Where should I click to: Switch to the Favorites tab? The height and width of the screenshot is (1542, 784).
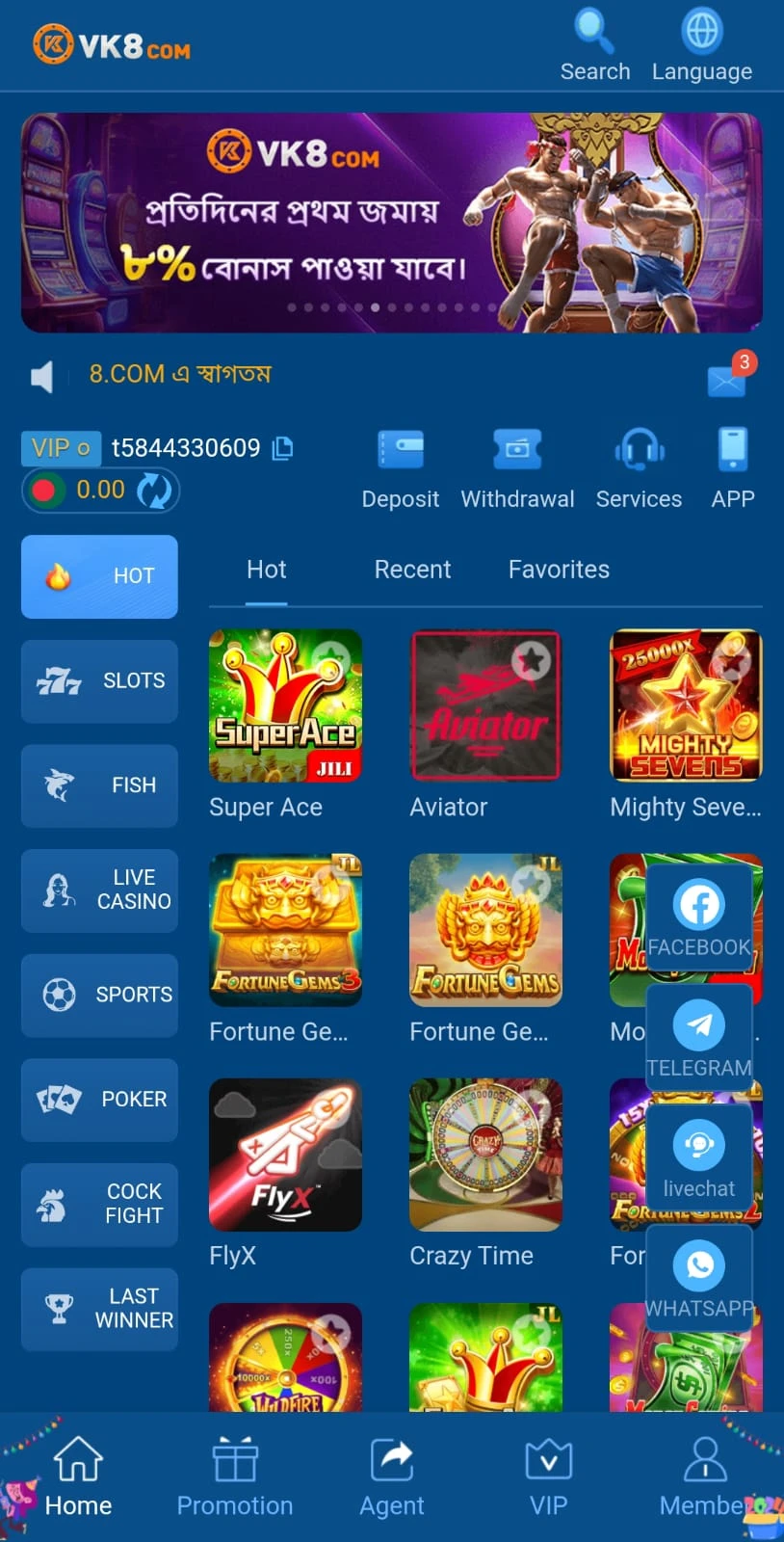(559, 570)
